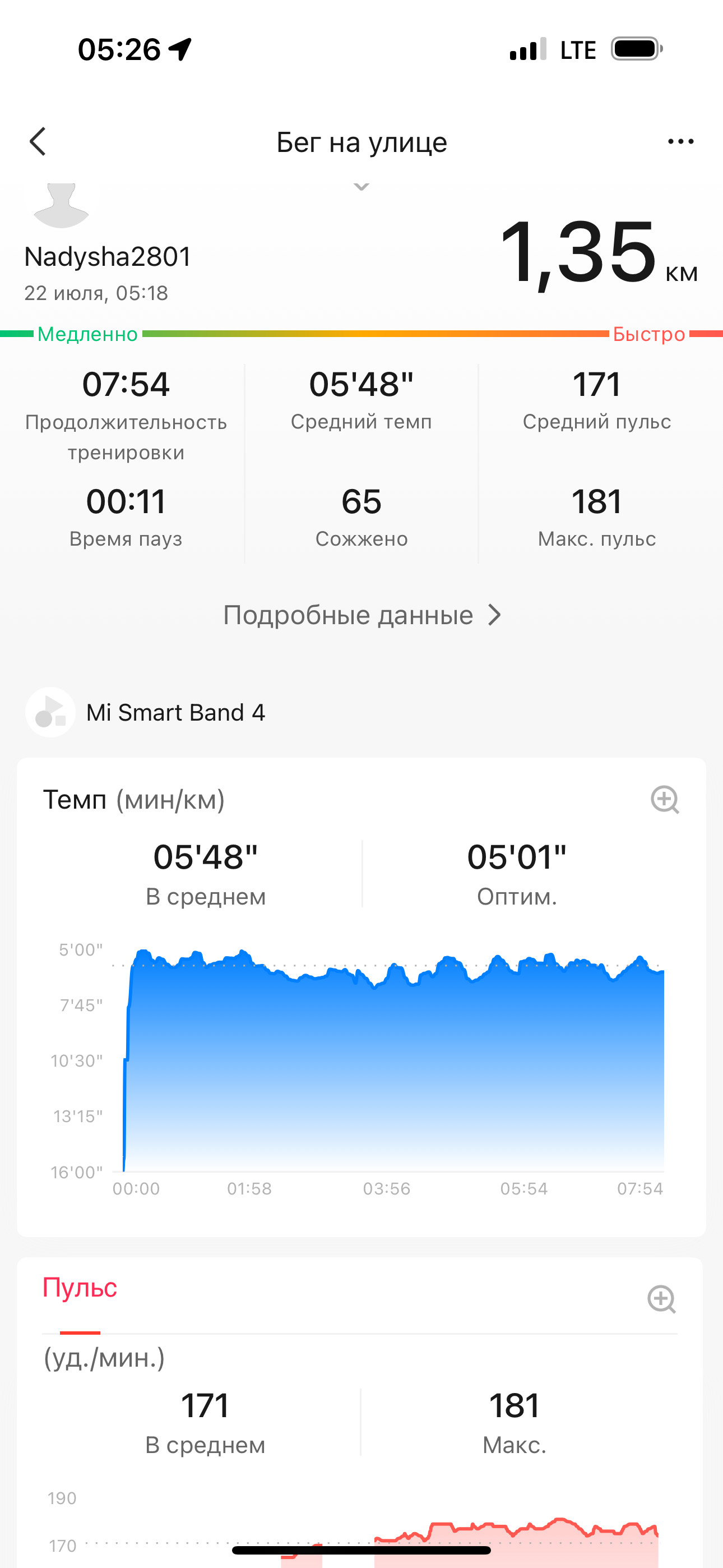The image size is (723, 1568).
Task: Select the Пульс tab
Action: click(80, 1288)
